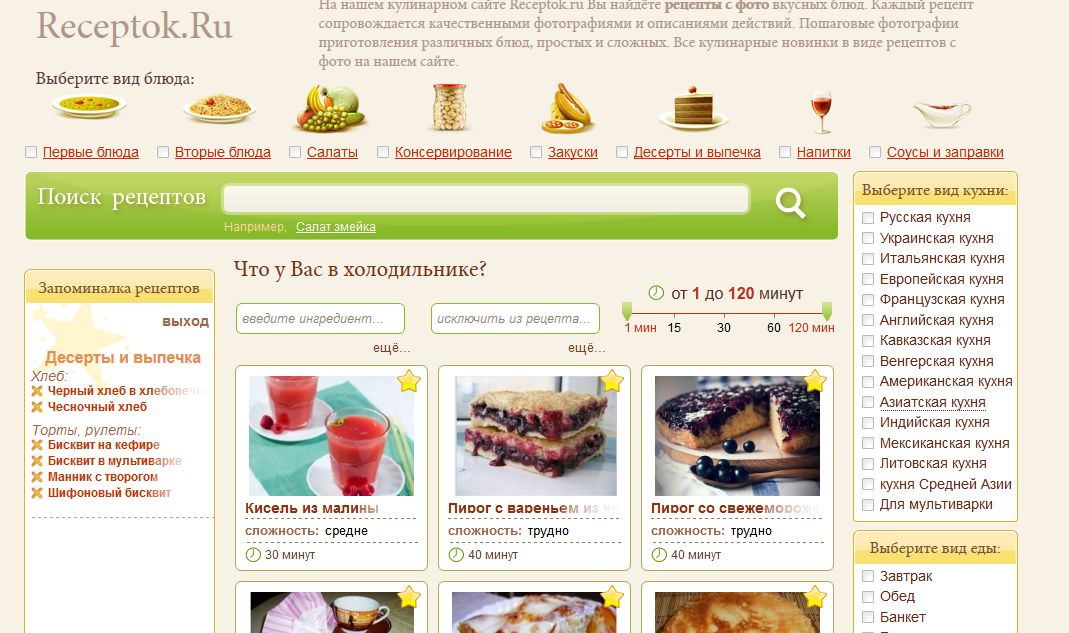Select the Азиатская кухня cuisine
This screenshot has height=633, width=1069.
pyautogui.click(x=932, y=402)
